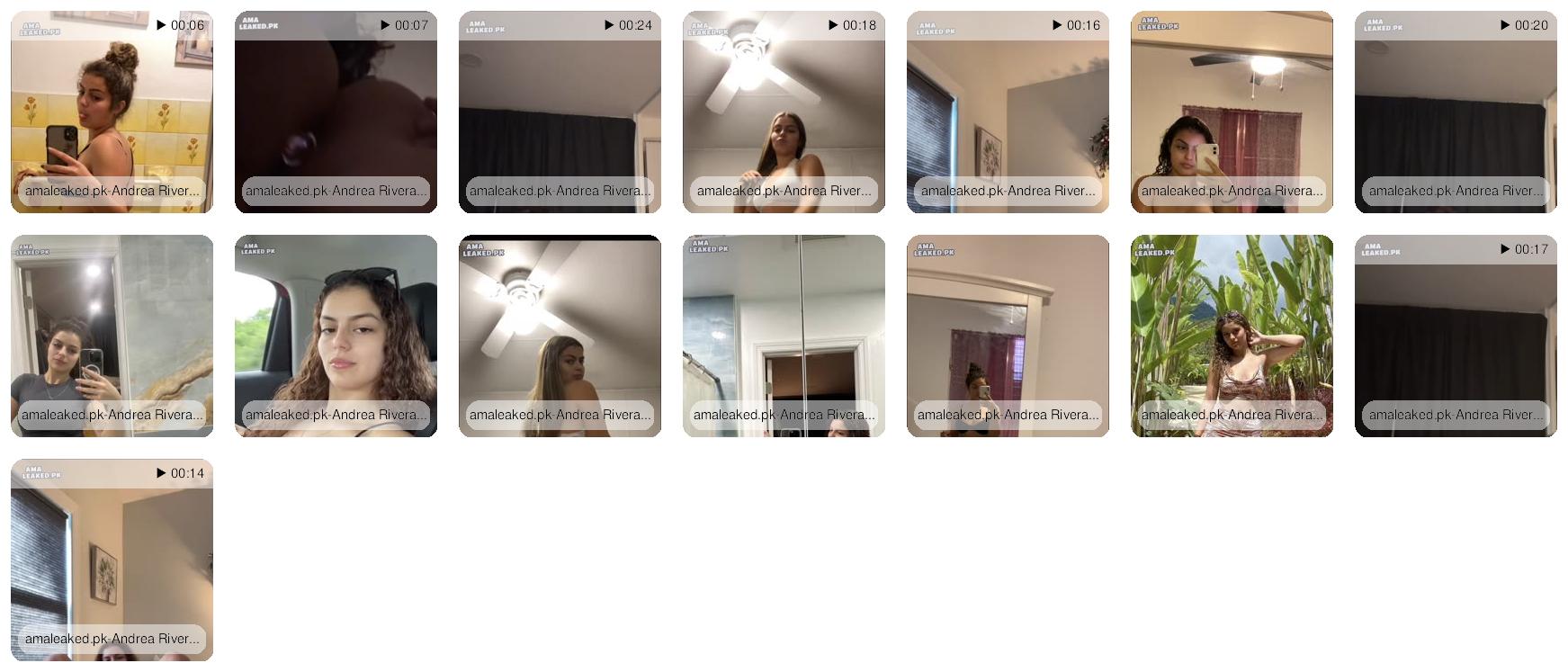Select the 00:18 video with ceiling fan
This screenshot has width=1568, height=672.
click(x=784, y=112)
